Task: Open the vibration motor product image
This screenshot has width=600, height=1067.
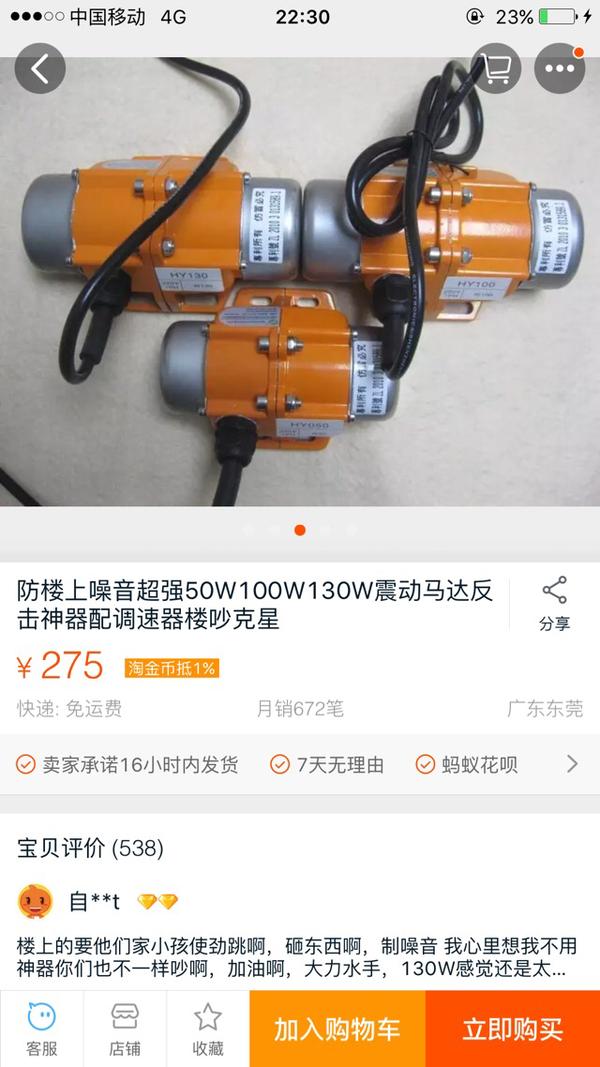Action: pos(300,281)
